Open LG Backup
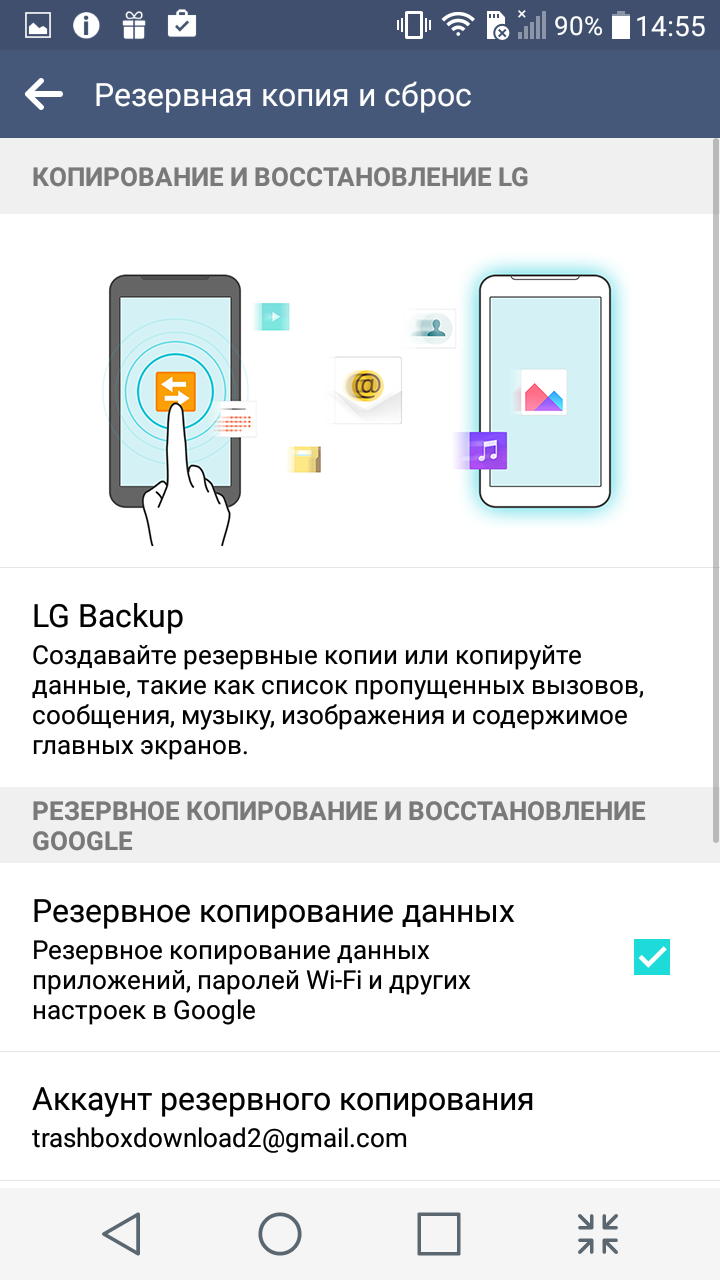720x1280 pixels. (x=360, y=677)
